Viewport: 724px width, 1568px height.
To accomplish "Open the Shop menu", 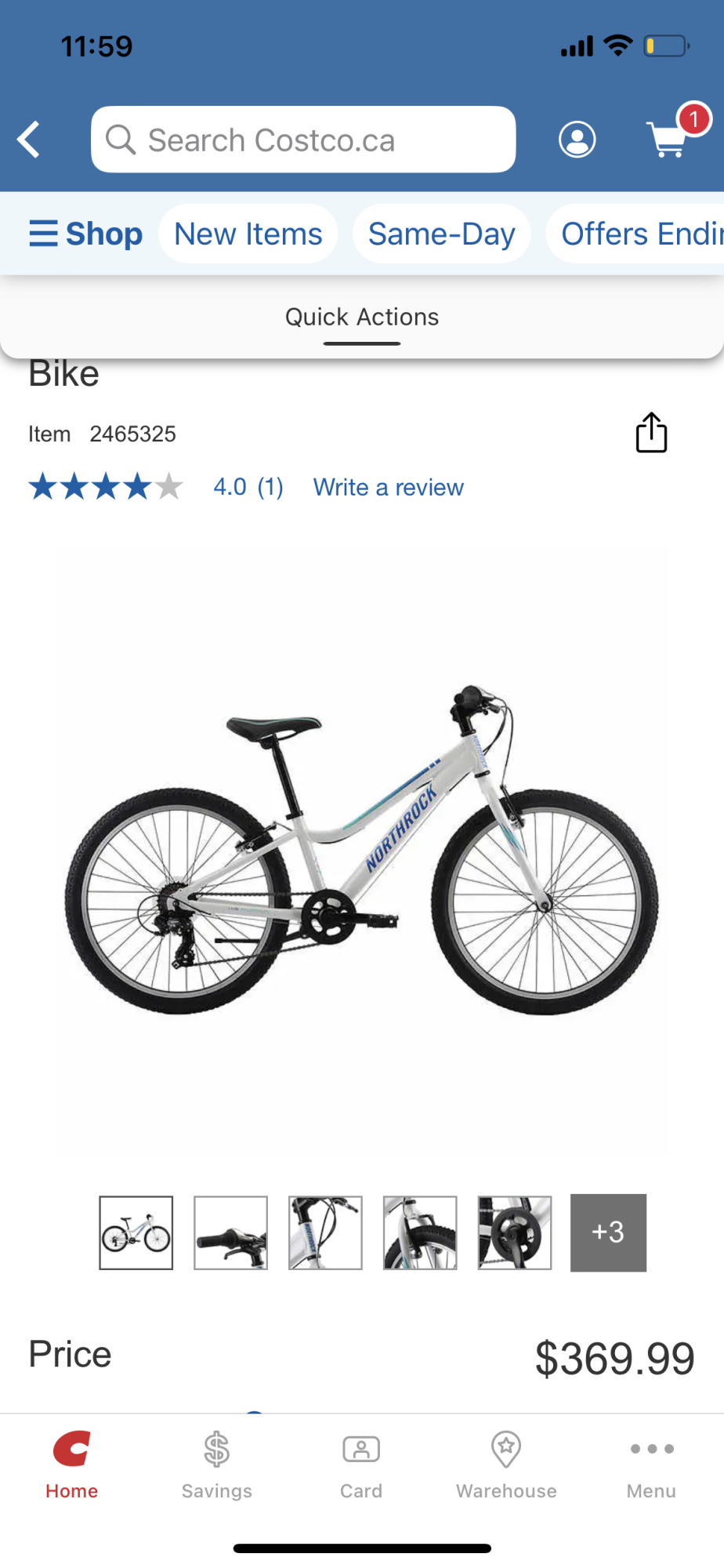I will [x=85, y=234].
